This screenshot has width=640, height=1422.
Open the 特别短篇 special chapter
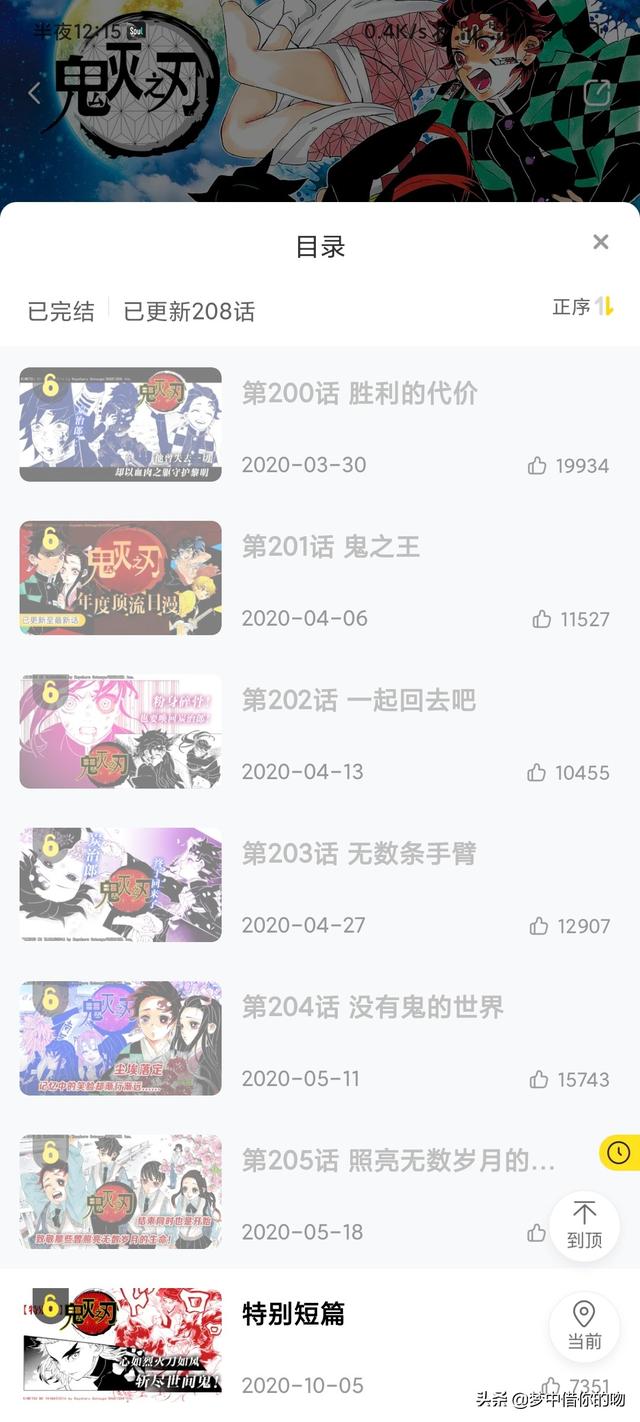[293, 1314]
